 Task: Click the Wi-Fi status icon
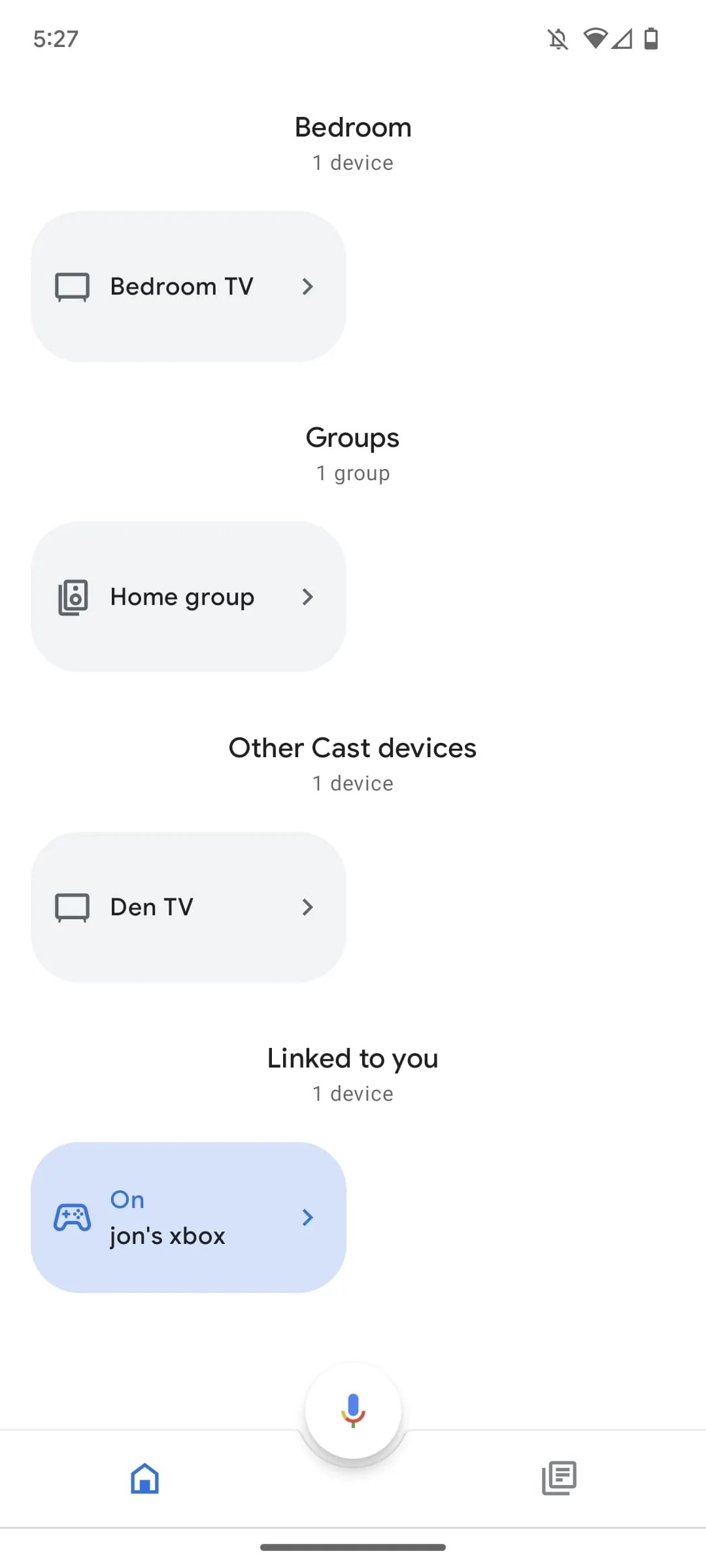tap(596, 39)
